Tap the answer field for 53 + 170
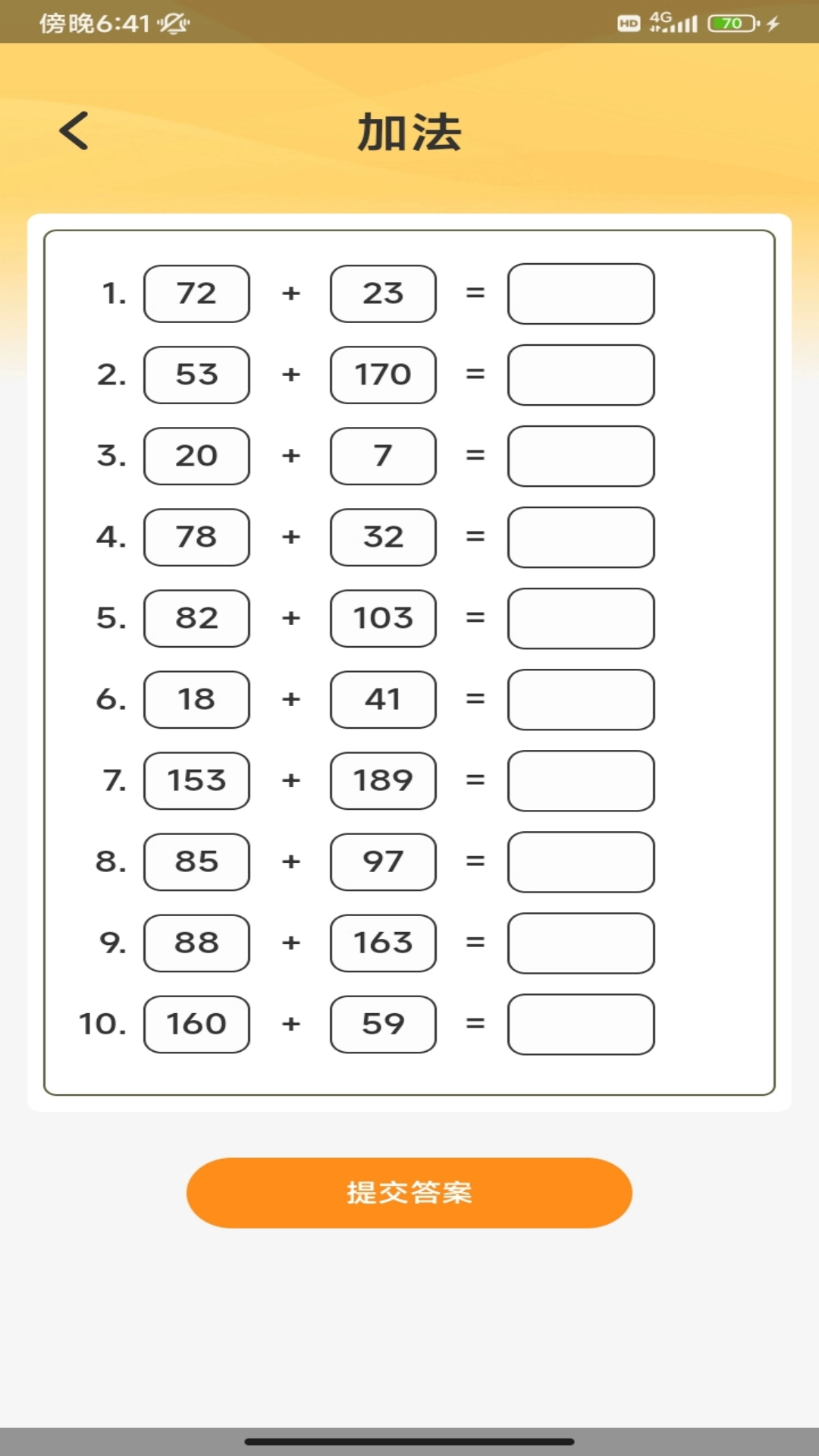This screenshot has height=1456, width=819. click(x=581, y=375)
